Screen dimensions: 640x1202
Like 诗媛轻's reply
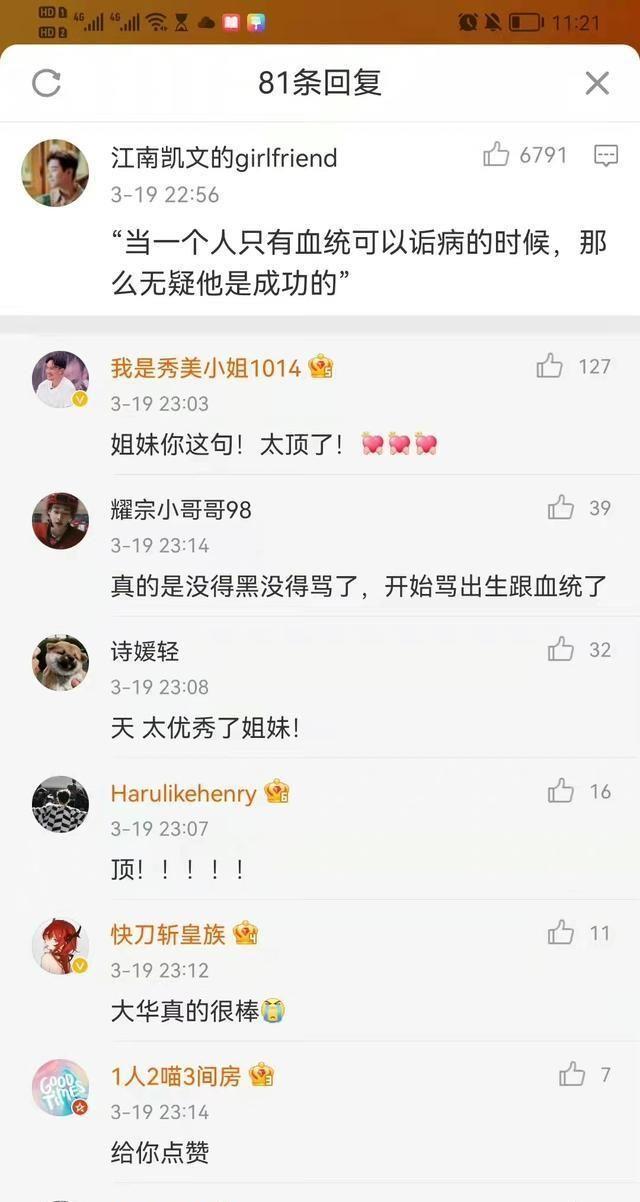tap(561, 650)
